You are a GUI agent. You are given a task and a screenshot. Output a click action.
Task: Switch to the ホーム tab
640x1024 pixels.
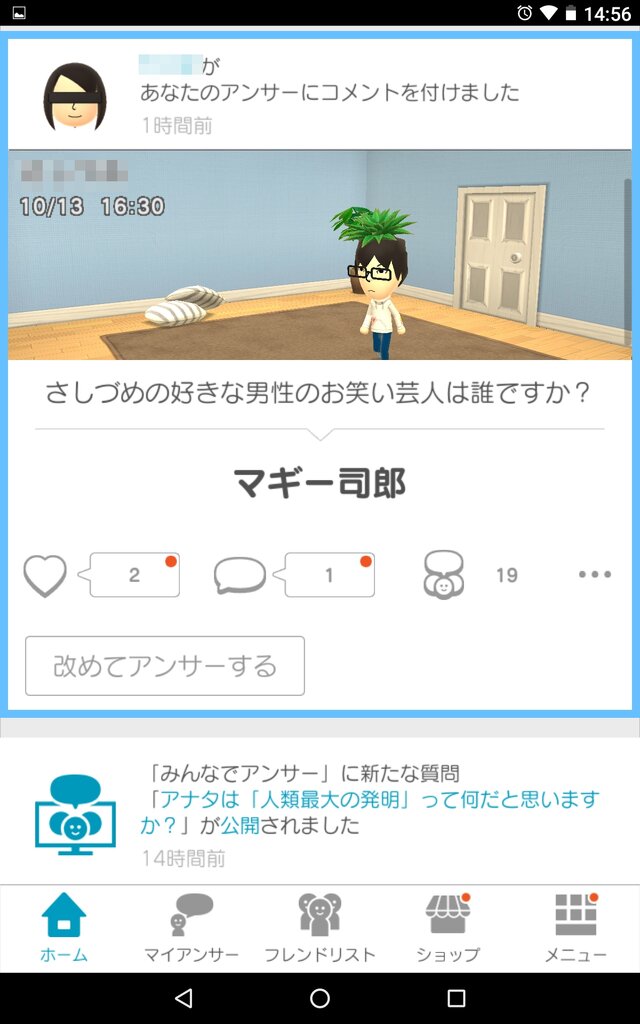click(x=64, y=928)
